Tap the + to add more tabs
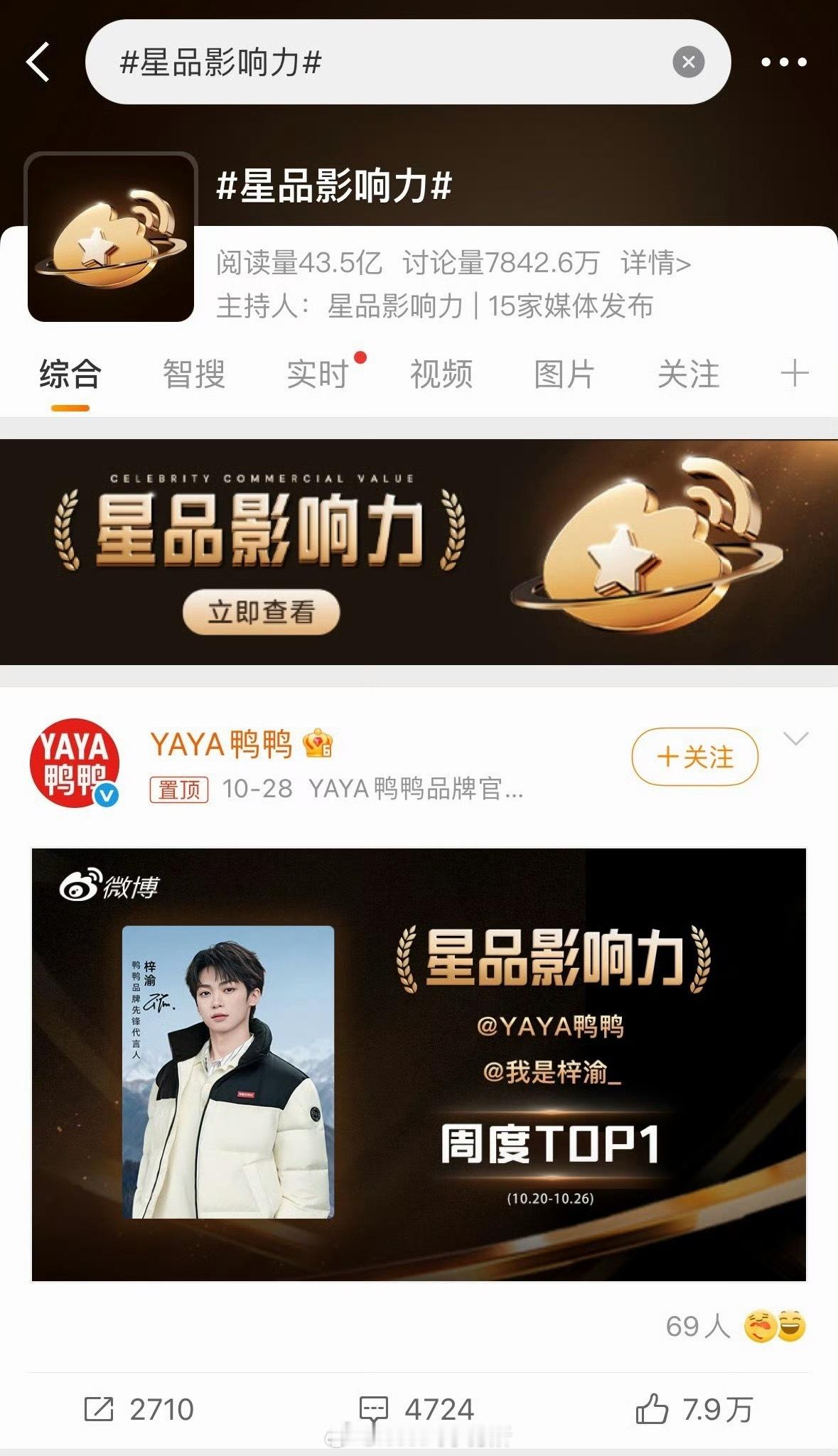 coord(794,373)
